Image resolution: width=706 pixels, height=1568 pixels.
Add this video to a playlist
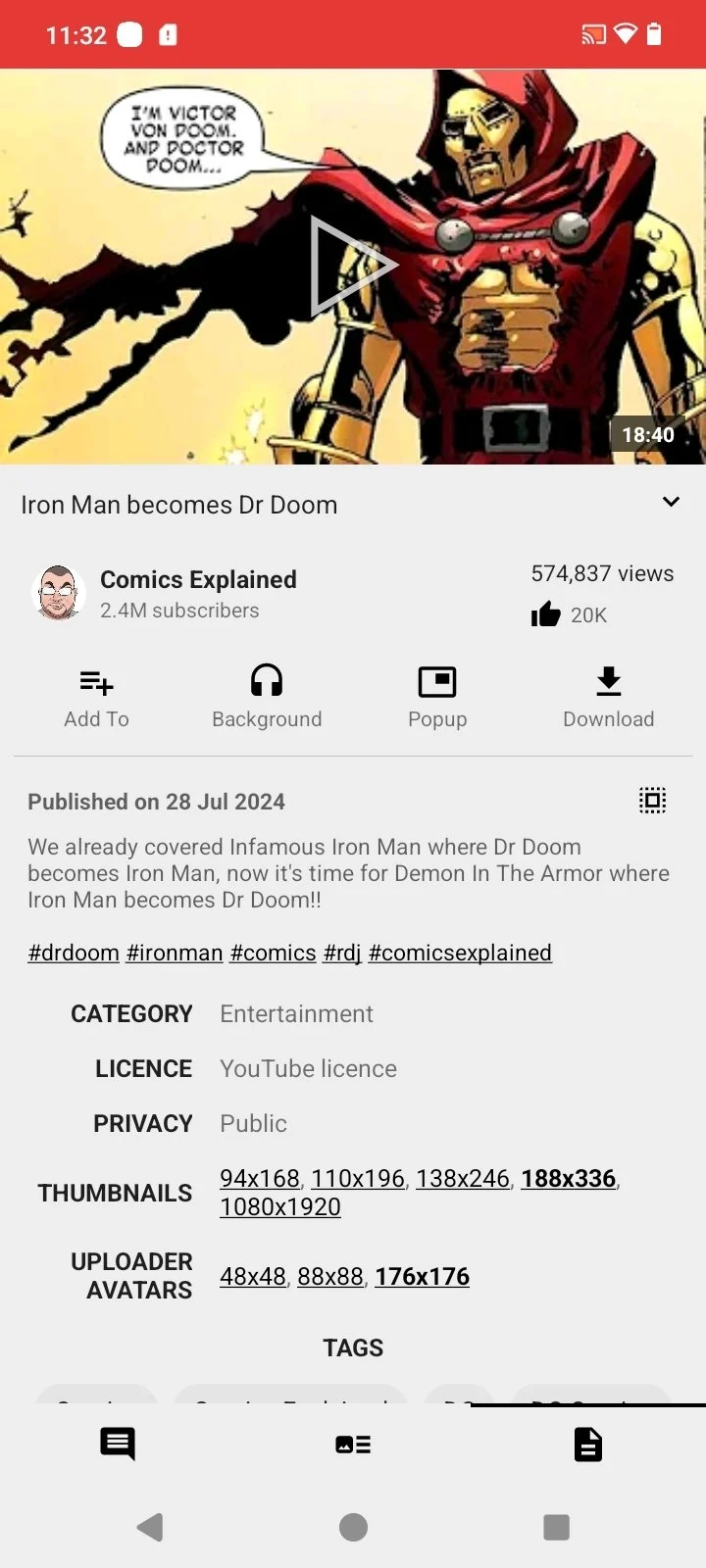click(96, 697)
